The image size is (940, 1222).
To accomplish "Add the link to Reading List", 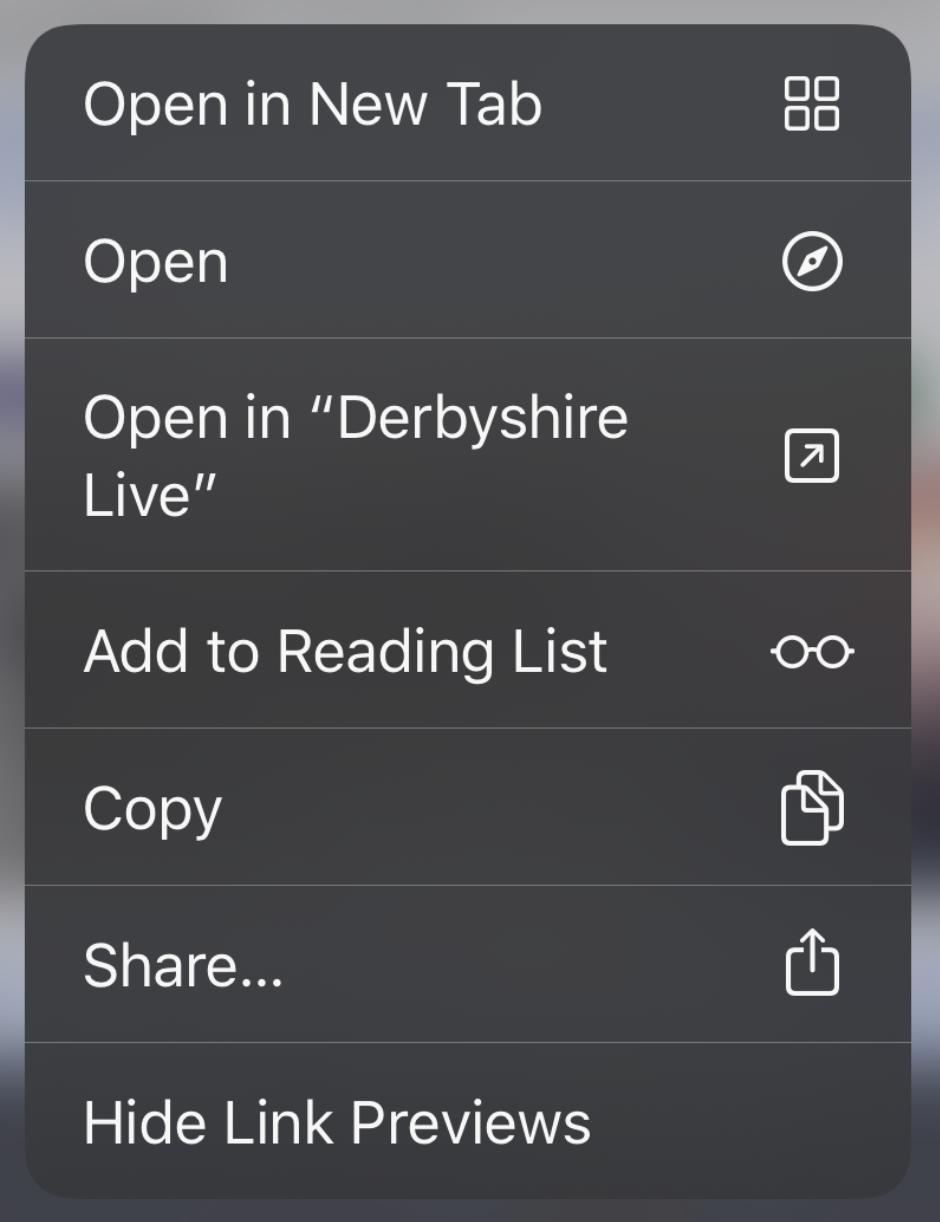I will click(x=467, y=651).
